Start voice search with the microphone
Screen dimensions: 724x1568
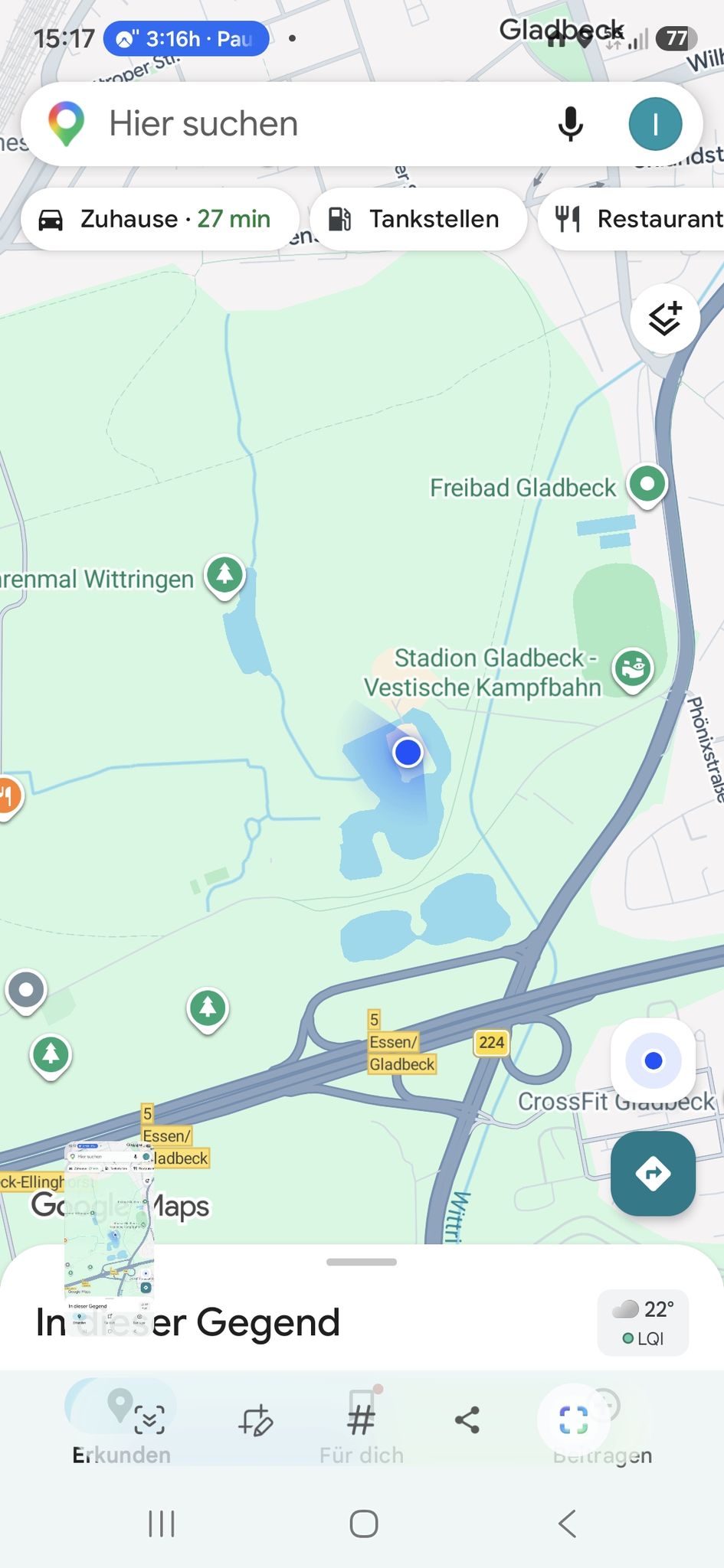pos(570,124)
